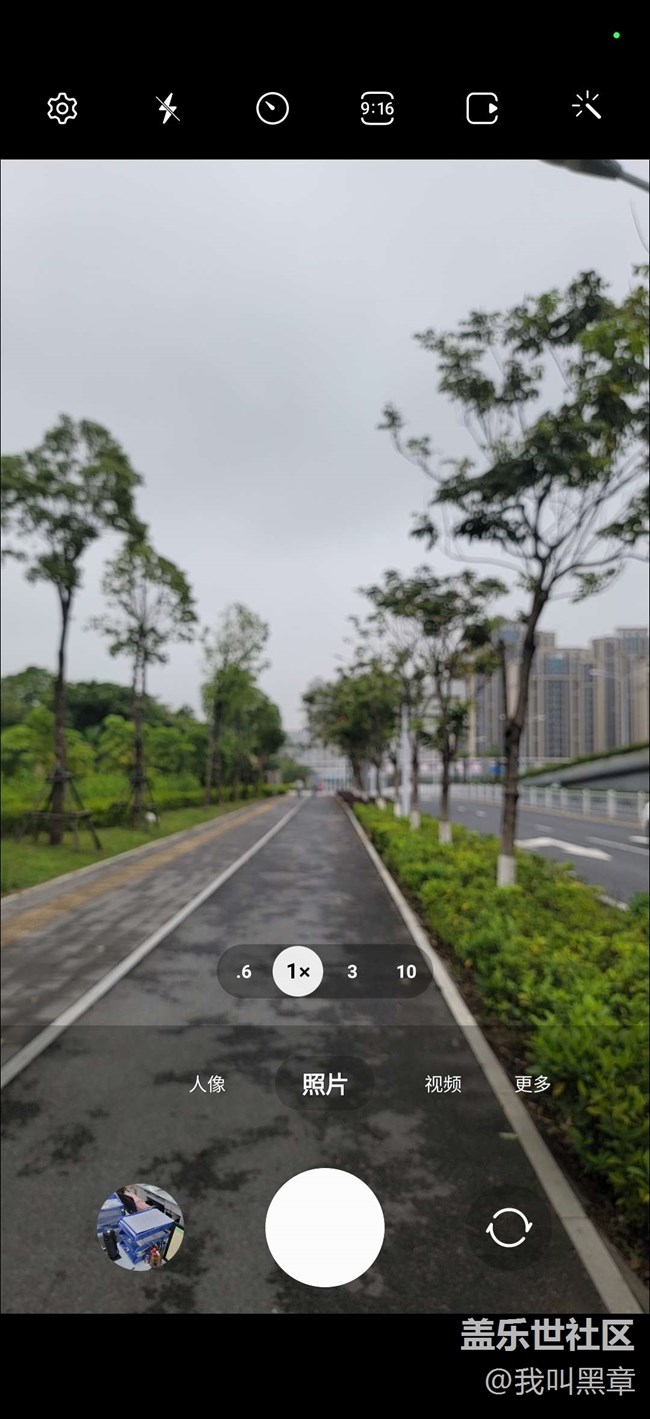Viewport: 650px width, 1419px height.
Task: Switch to 人像 portrait mode
Action: pyautogui.click(x=207, y=1084)
